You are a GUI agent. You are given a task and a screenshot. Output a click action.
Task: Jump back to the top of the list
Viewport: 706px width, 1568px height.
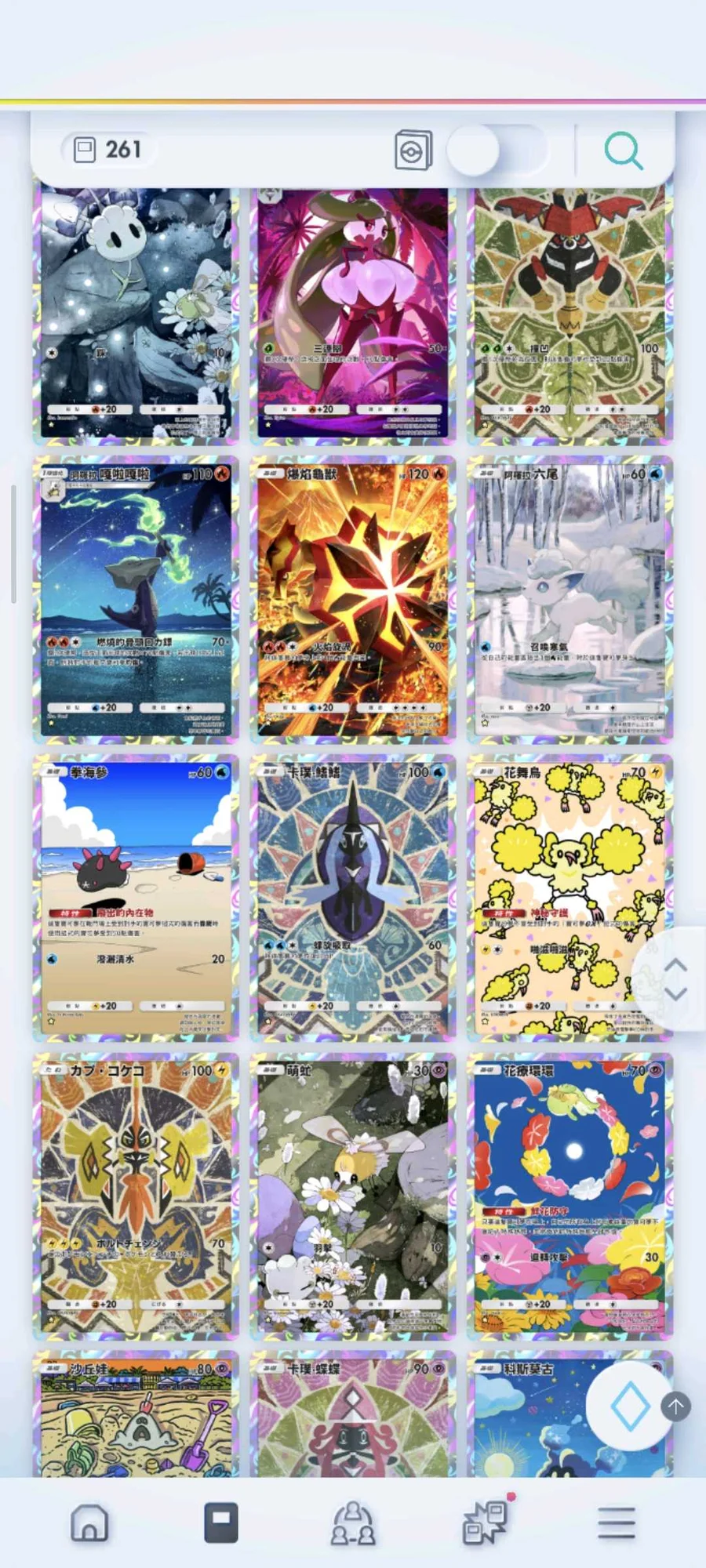(675, 1406)
